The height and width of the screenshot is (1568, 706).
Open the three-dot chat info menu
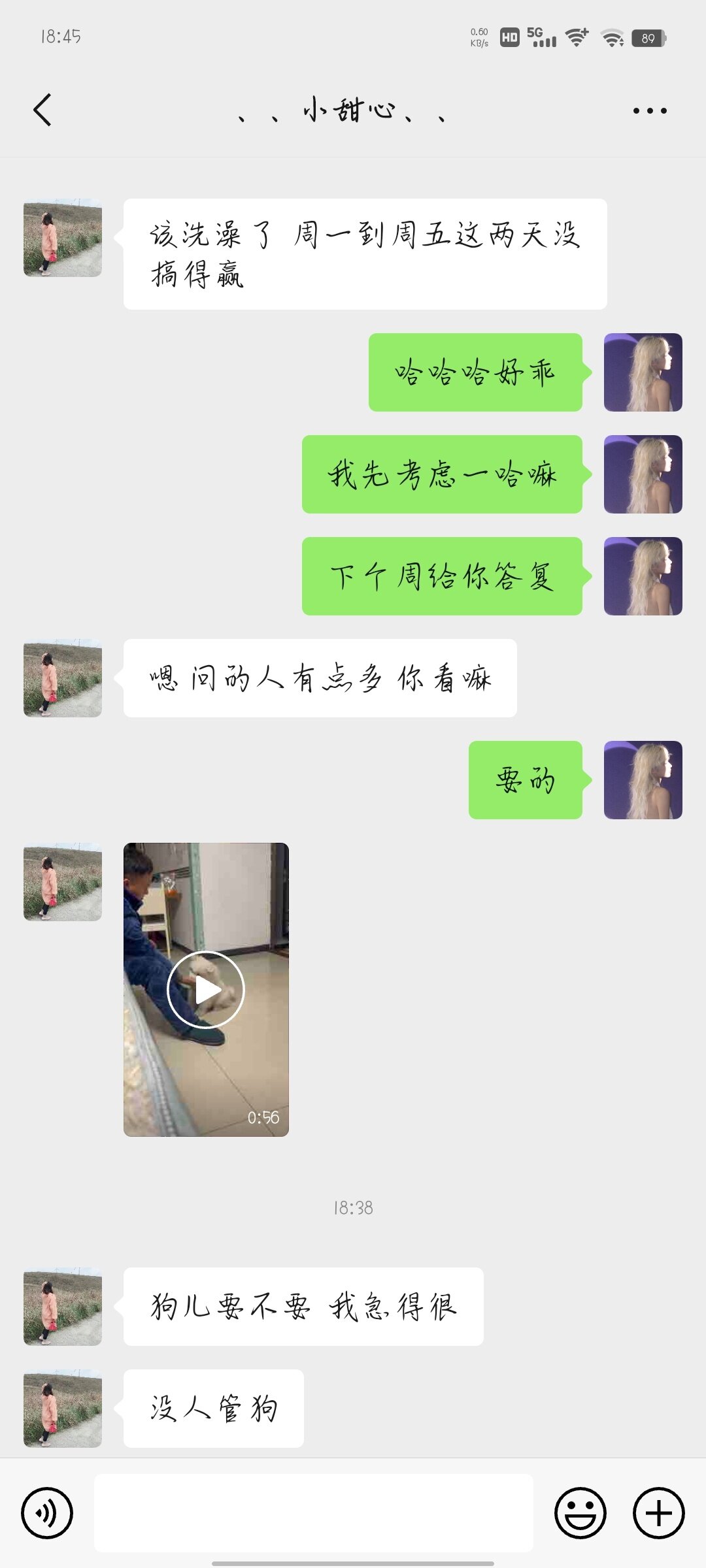[650, 110]
